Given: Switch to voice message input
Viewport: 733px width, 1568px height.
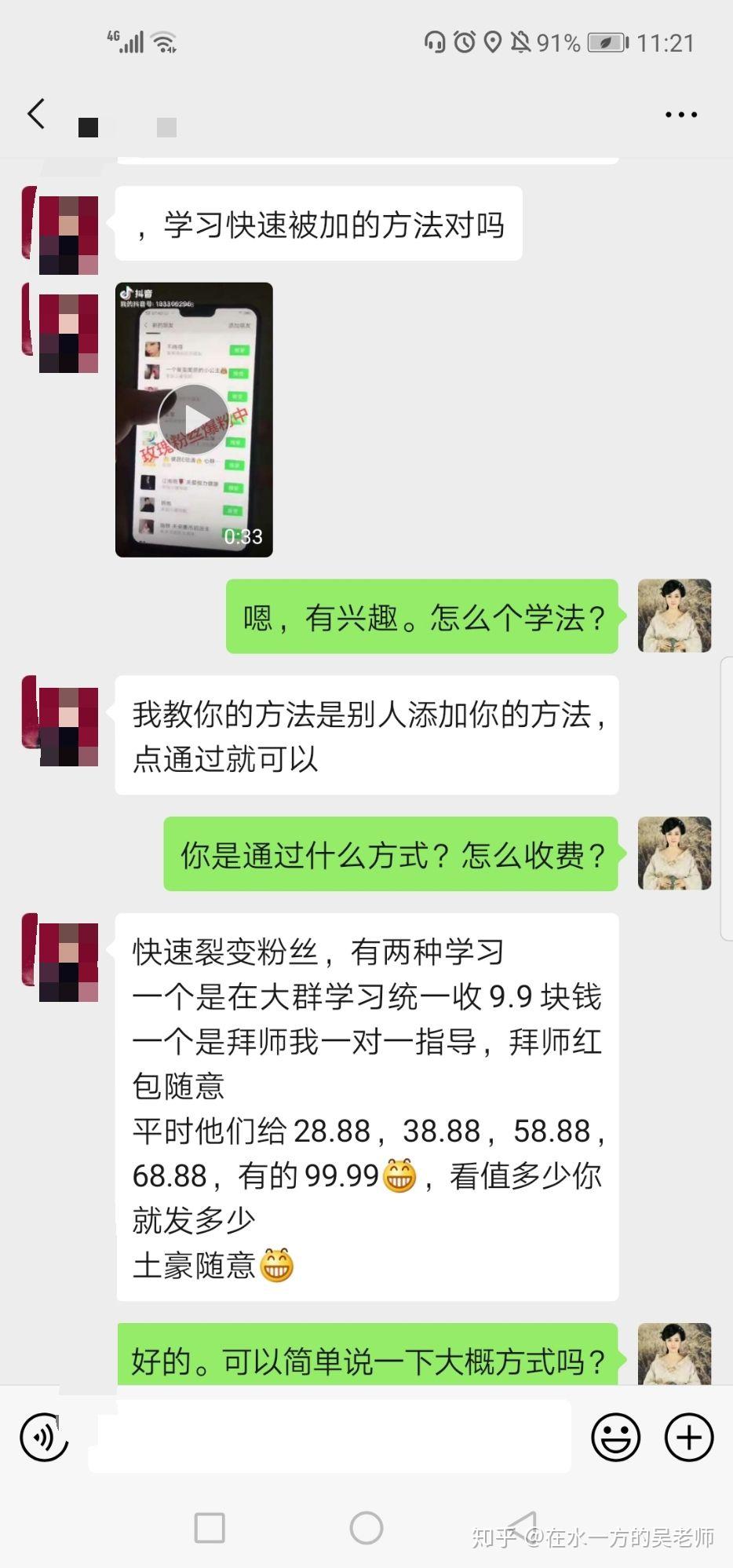Looking at the screenshot, I should 44,1437.
